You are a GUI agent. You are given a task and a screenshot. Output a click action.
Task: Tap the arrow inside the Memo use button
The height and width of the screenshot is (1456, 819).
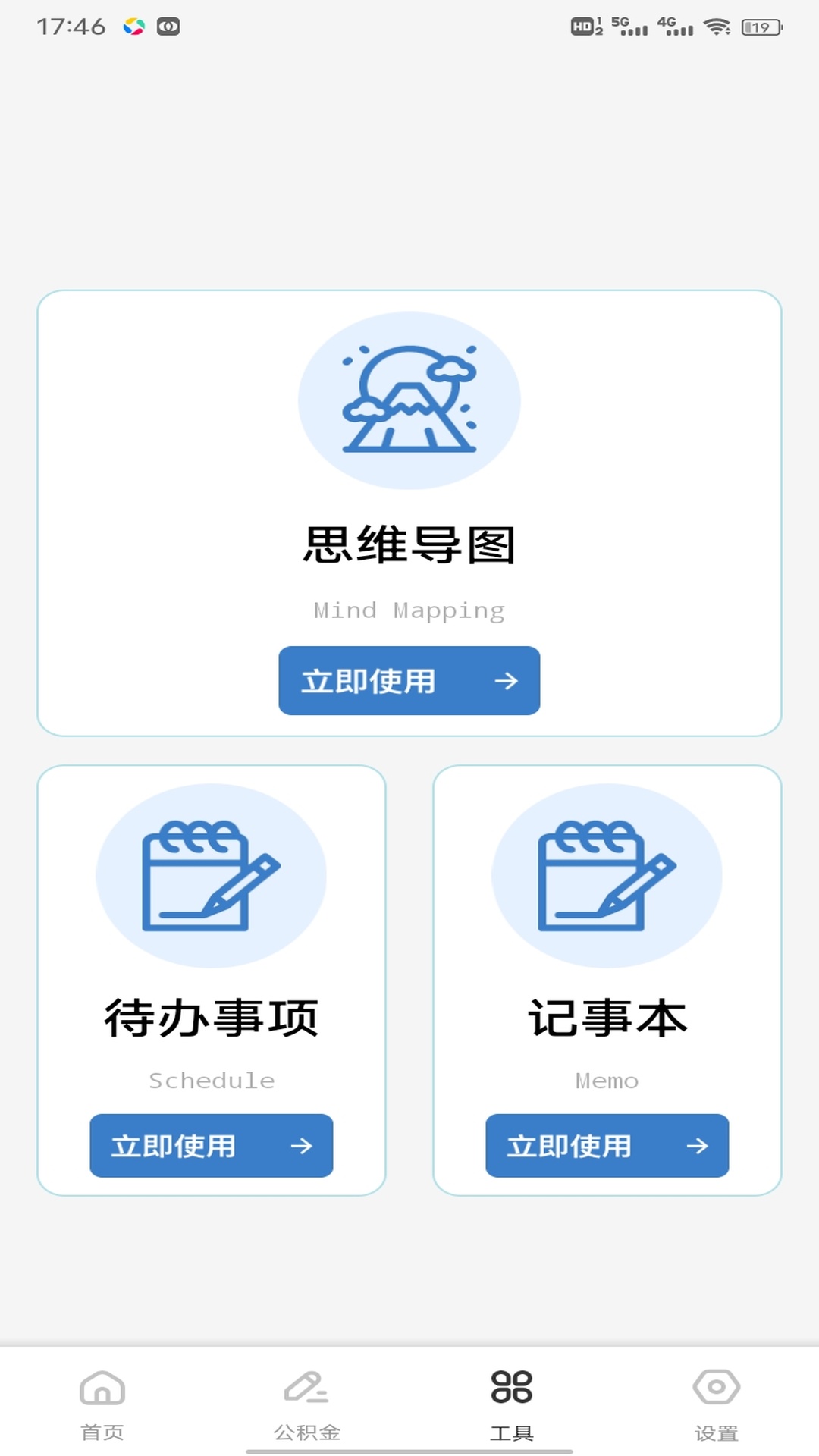coord(698,1147)
